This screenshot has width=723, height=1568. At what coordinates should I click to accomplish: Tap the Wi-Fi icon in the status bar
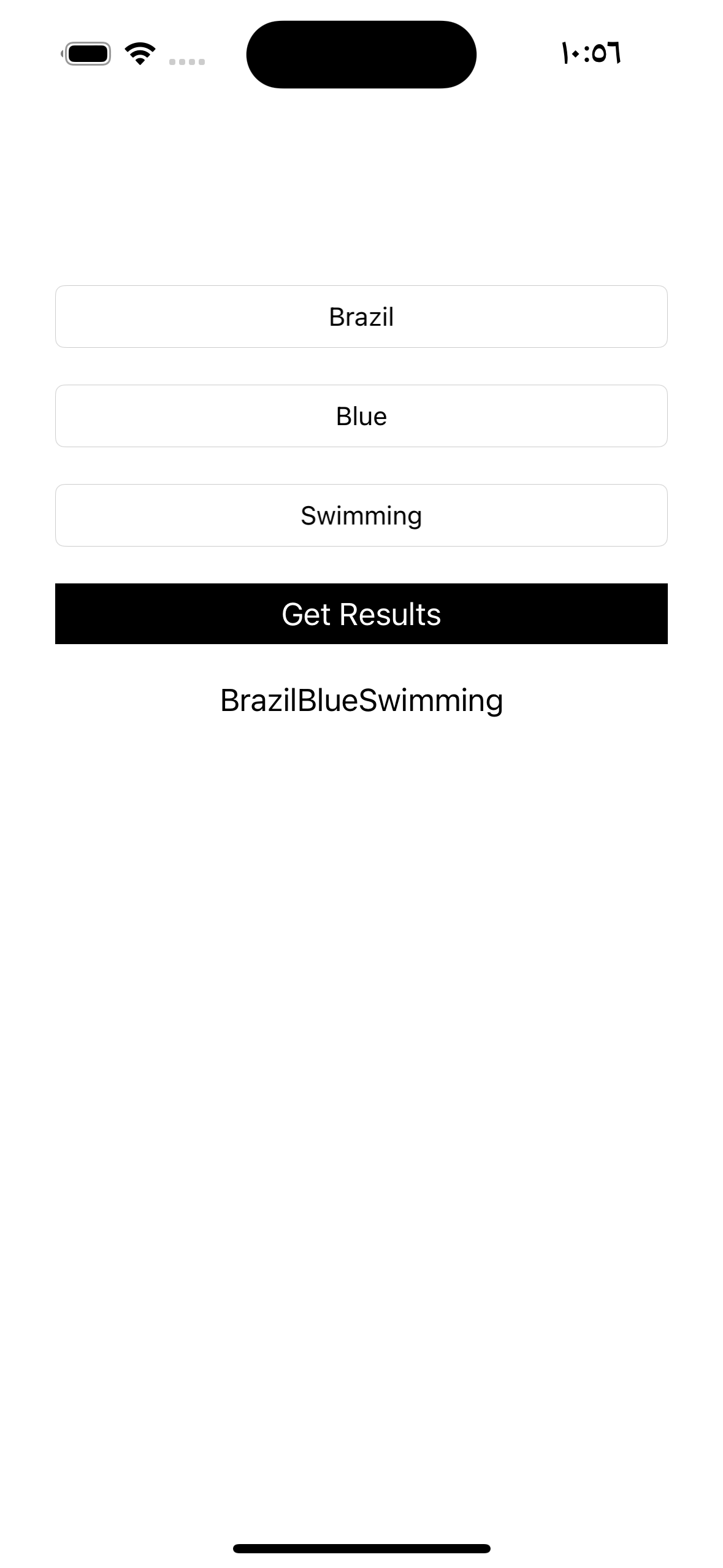(x=140, y=54)
